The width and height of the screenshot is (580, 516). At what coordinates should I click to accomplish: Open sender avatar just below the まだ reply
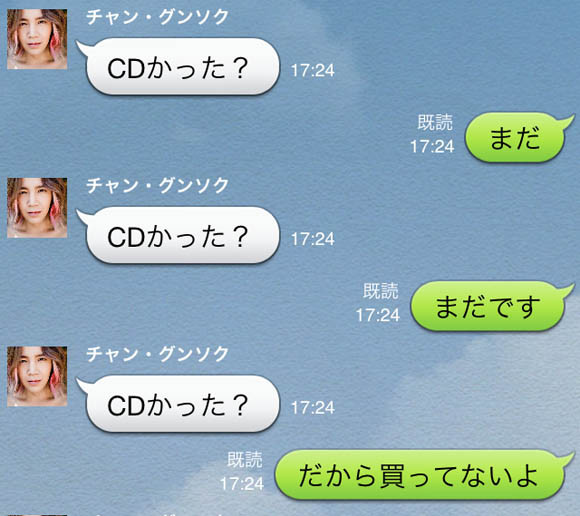[x=37, y=208]
